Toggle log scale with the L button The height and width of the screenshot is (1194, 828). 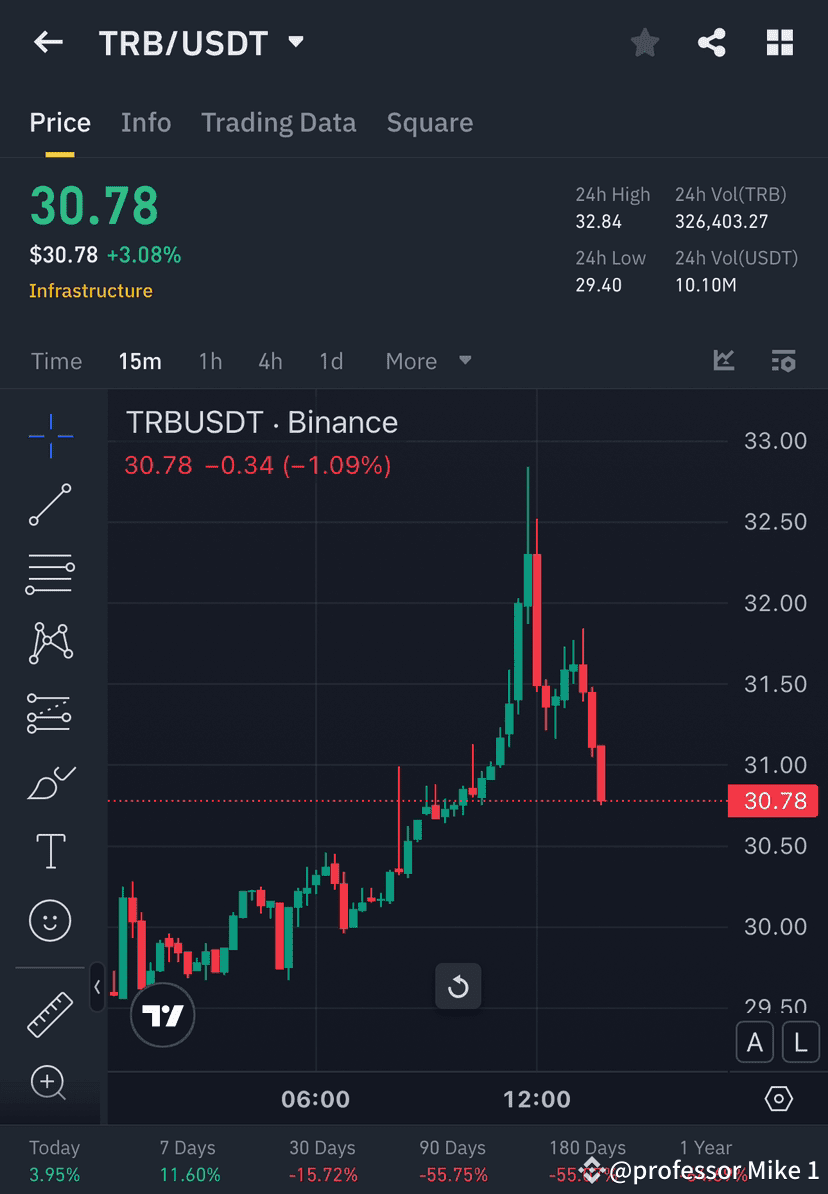coord(801,1042)
